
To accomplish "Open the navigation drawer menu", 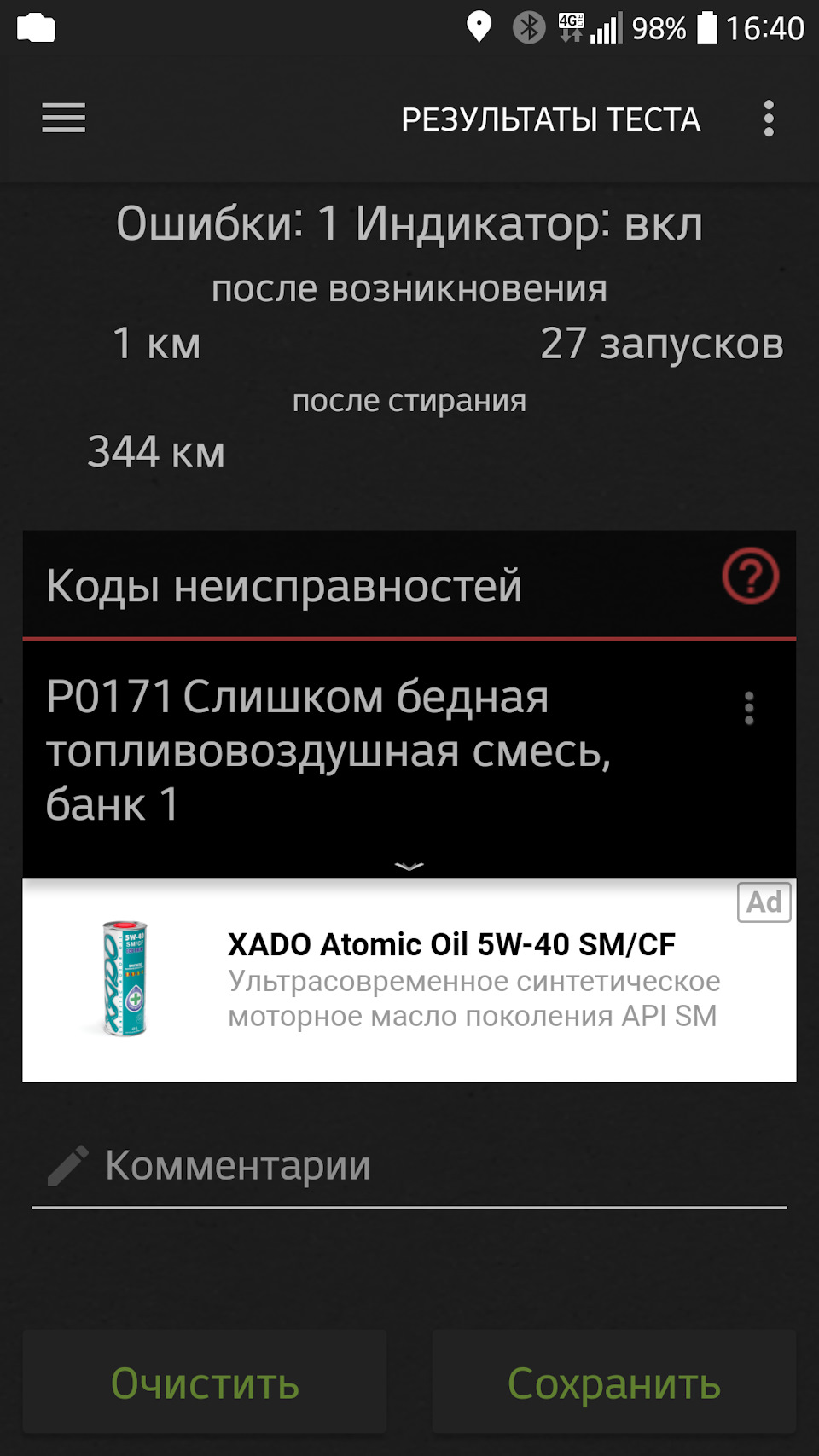I will (64, 119).
